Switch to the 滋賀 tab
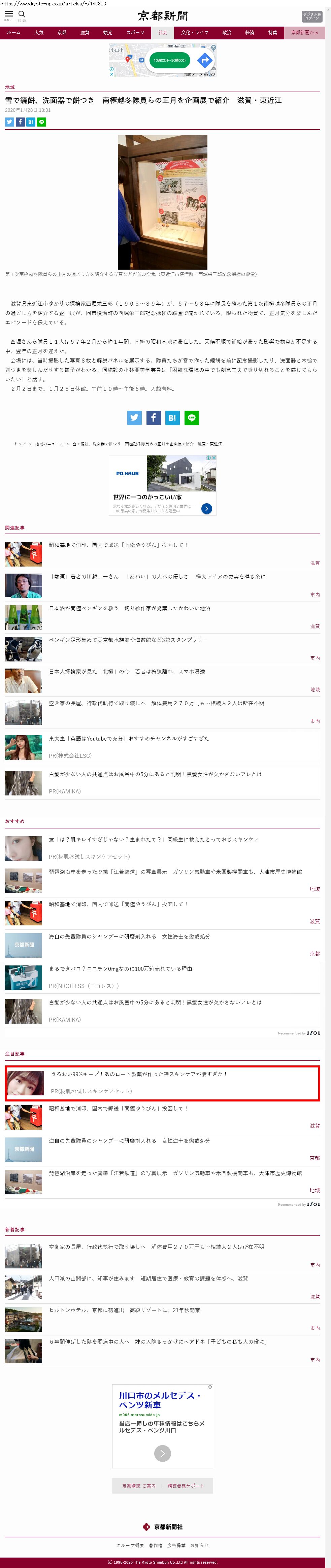 (85, 33)
